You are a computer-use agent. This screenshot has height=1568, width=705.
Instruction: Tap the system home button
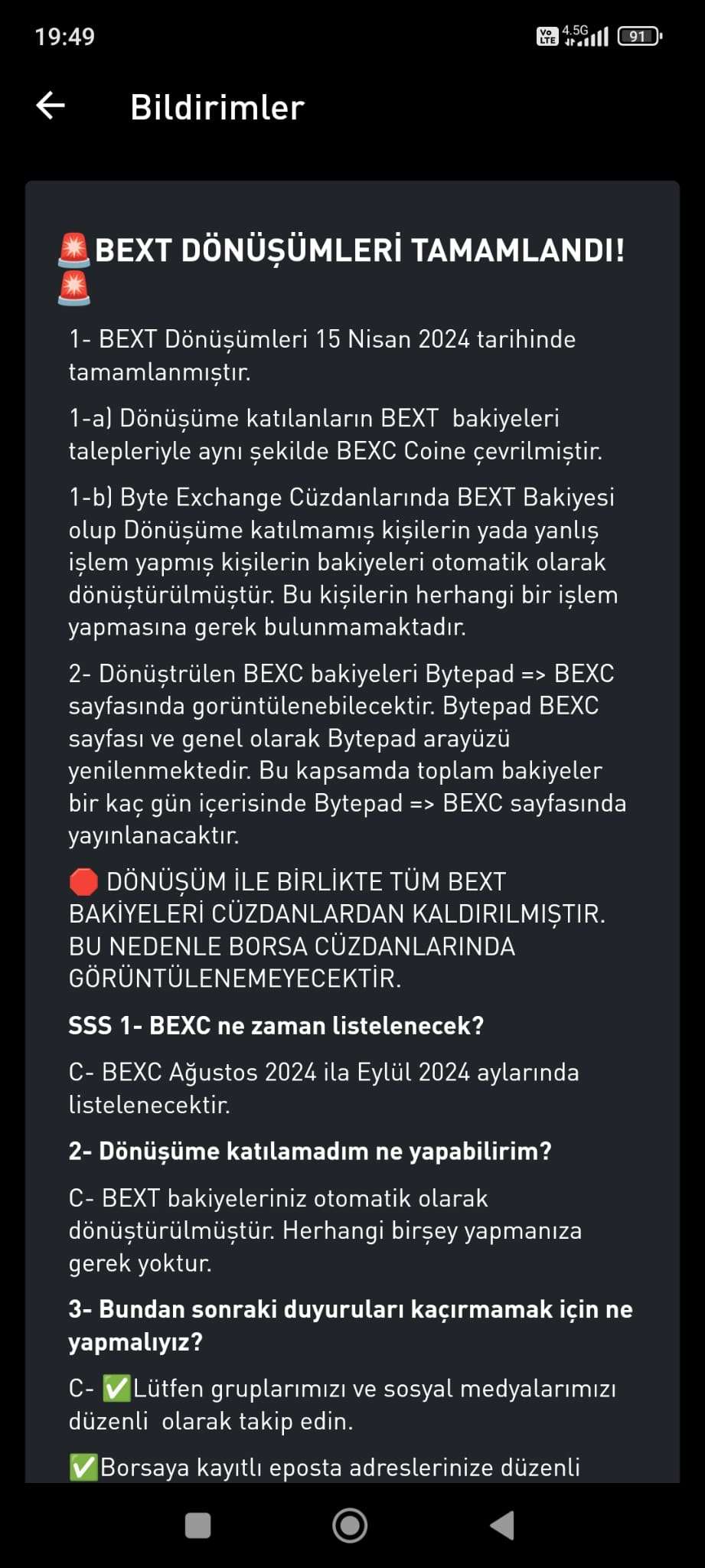pyautogui.click(x=350, y=1525)
